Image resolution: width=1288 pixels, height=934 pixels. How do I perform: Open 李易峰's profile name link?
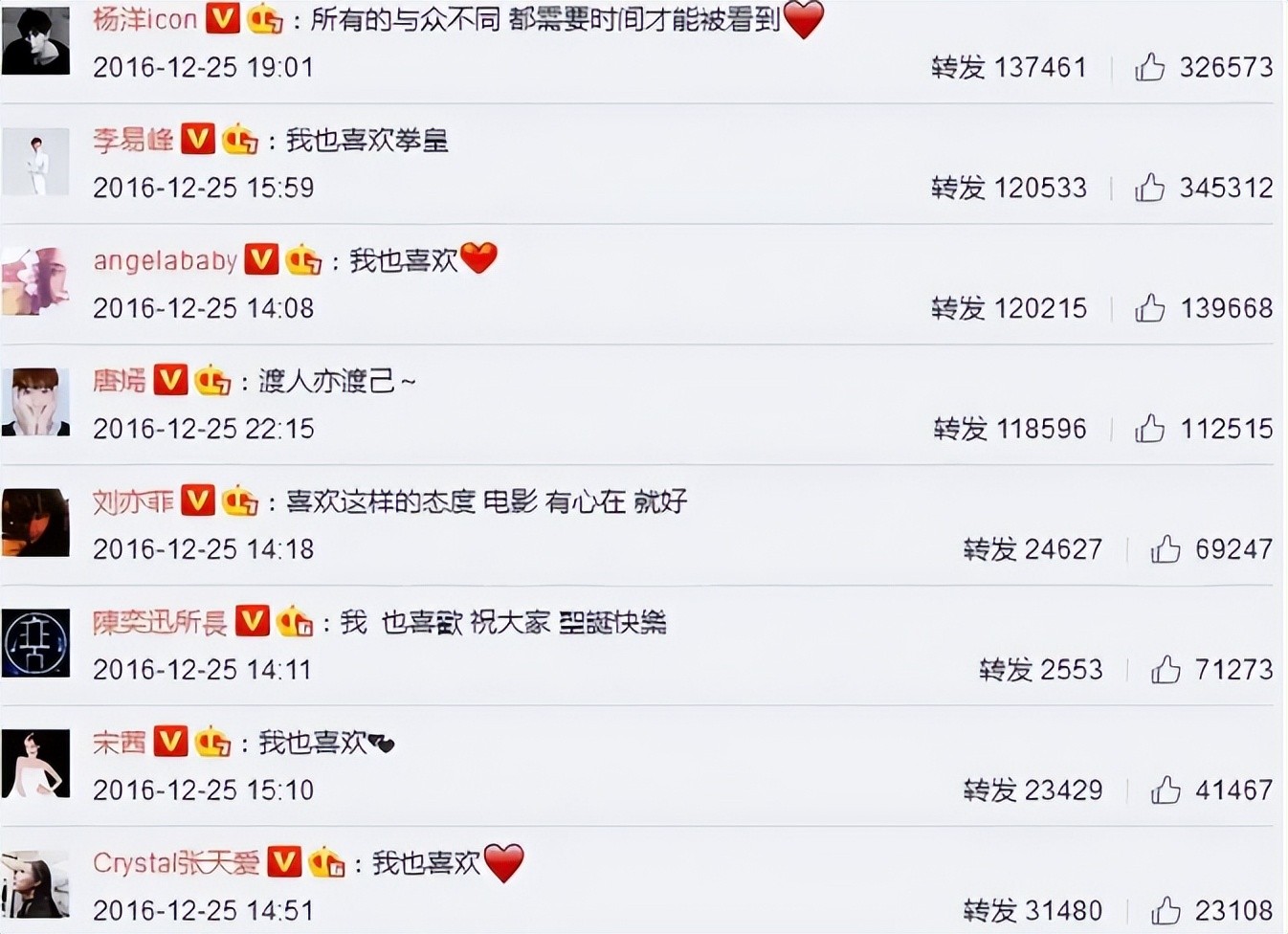click(133, 141)
